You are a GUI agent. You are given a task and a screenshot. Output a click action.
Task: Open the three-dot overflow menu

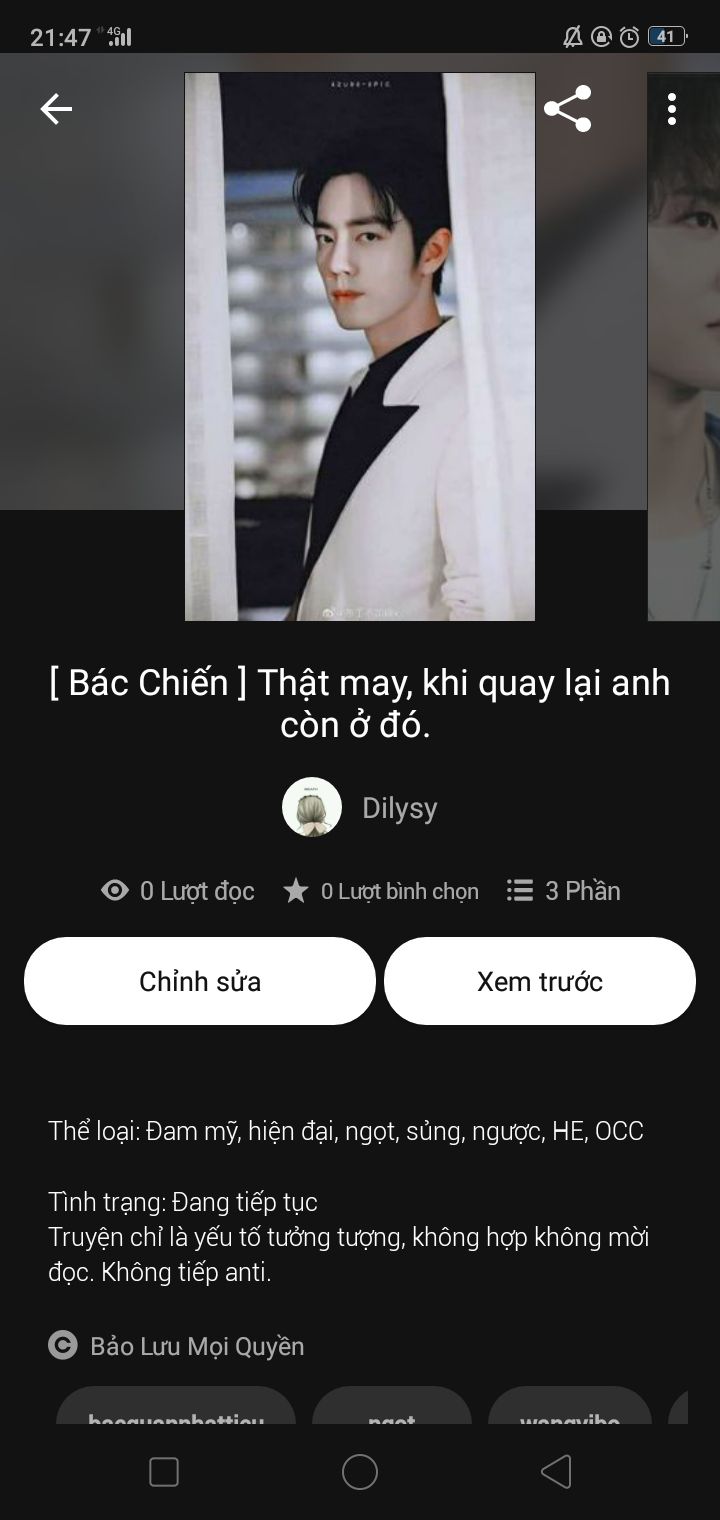point(671,109)
